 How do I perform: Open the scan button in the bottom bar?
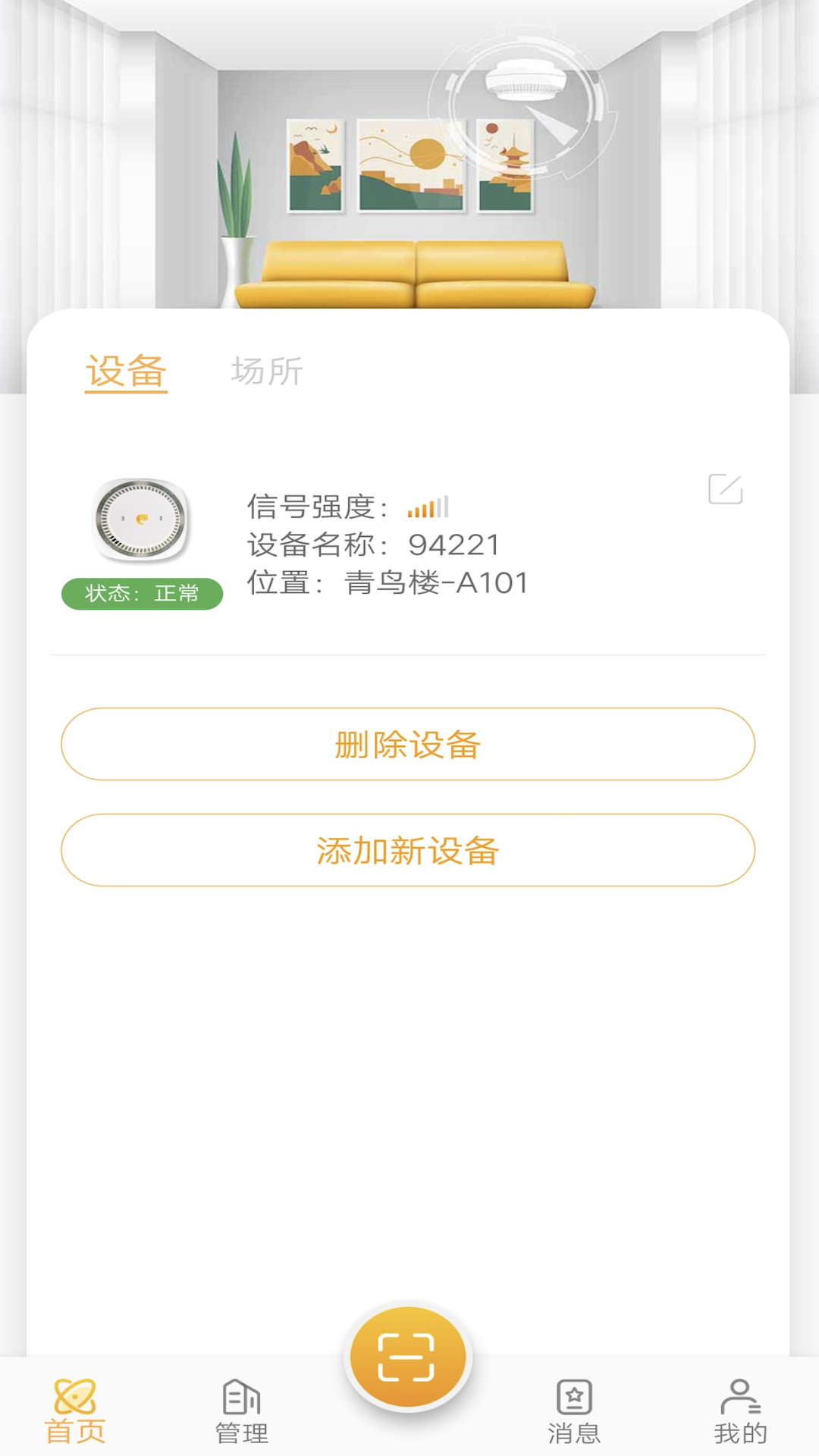(x=407, y=1357)
